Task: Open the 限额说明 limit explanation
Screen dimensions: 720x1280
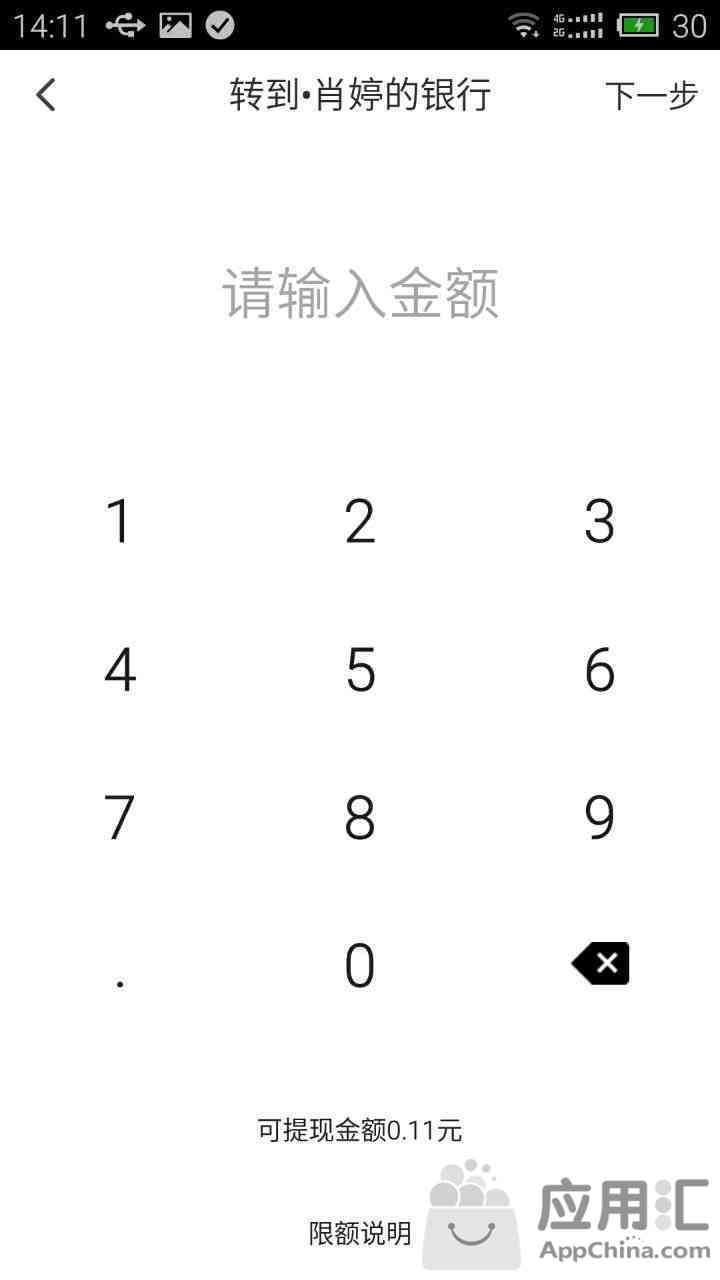Action: coord(360,1233)
